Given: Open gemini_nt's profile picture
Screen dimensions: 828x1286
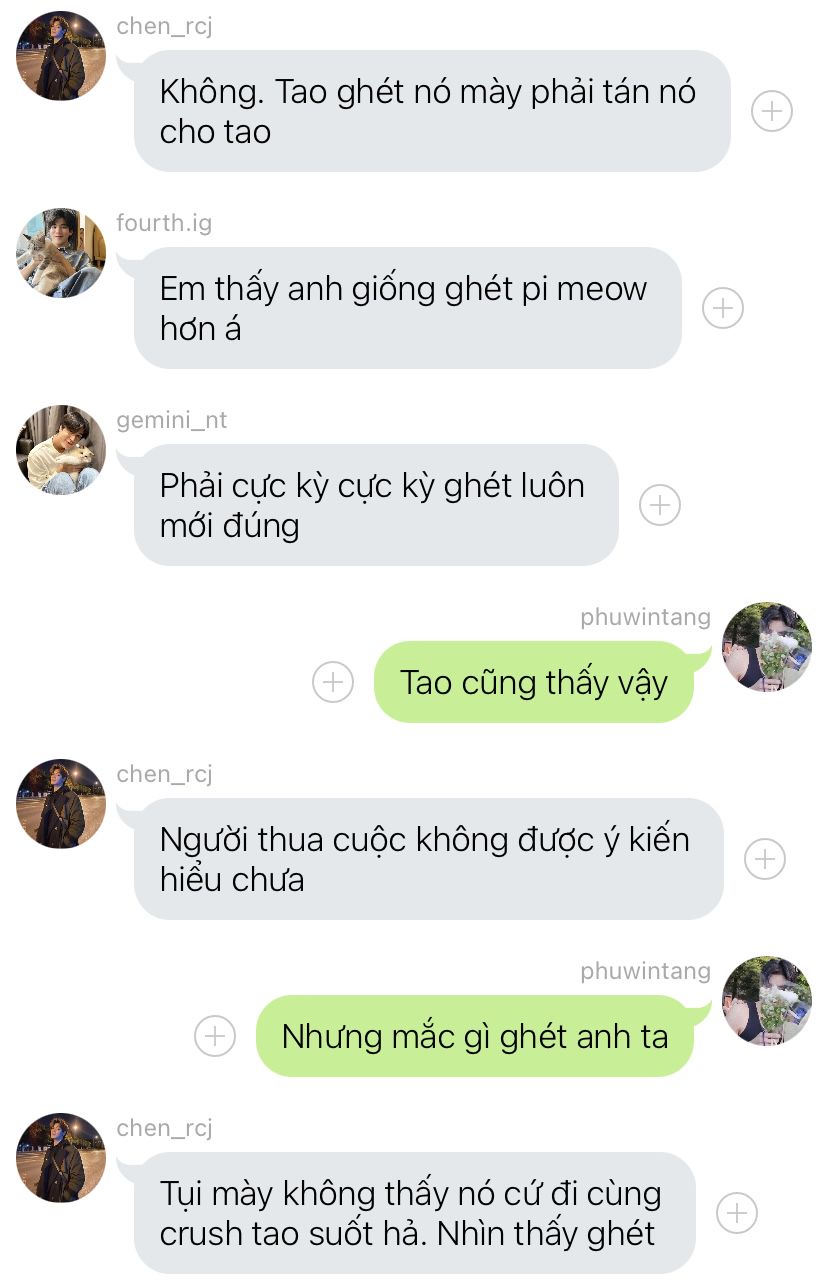Looking at the screenshot, I should pos(61,450).
